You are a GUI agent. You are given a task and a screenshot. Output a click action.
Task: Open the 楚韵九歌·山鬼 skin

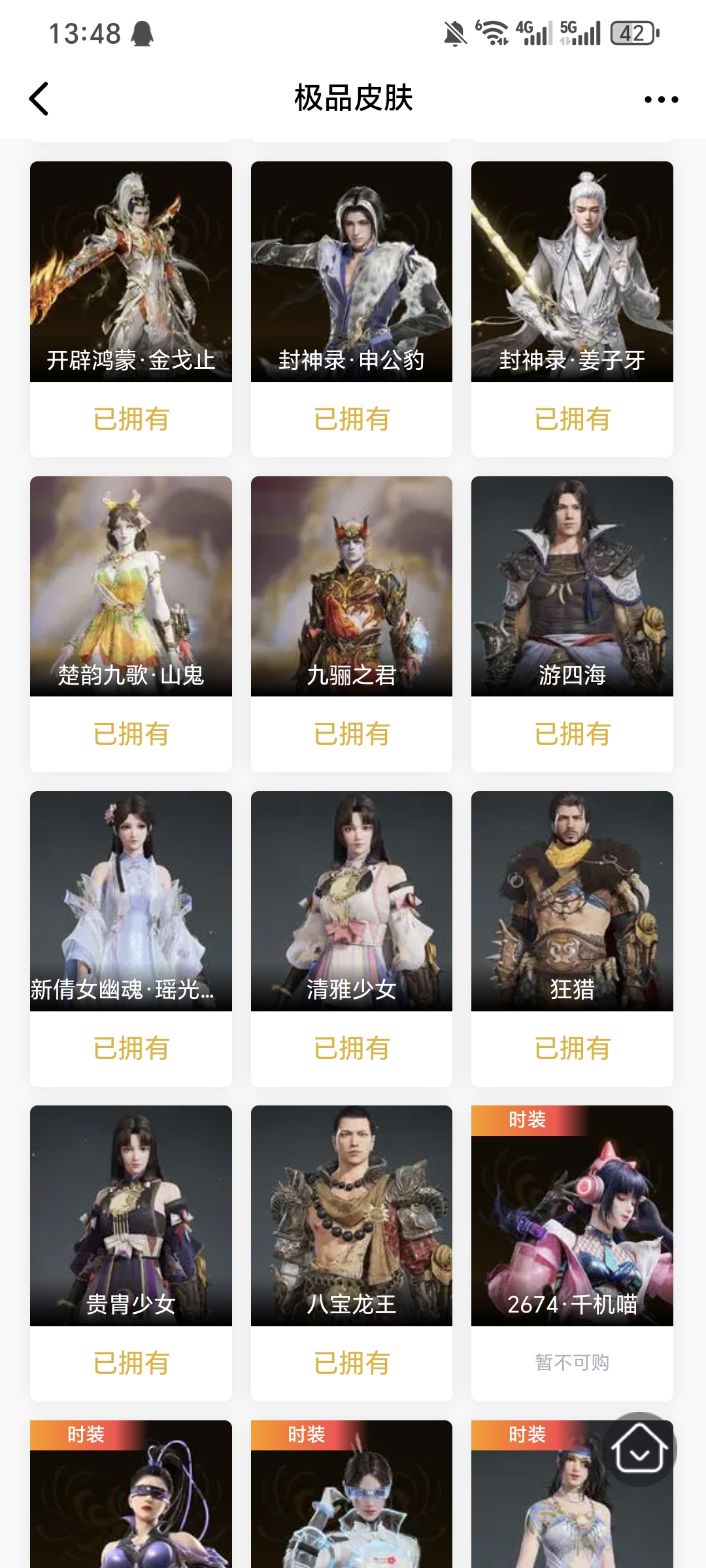point(131,586)
